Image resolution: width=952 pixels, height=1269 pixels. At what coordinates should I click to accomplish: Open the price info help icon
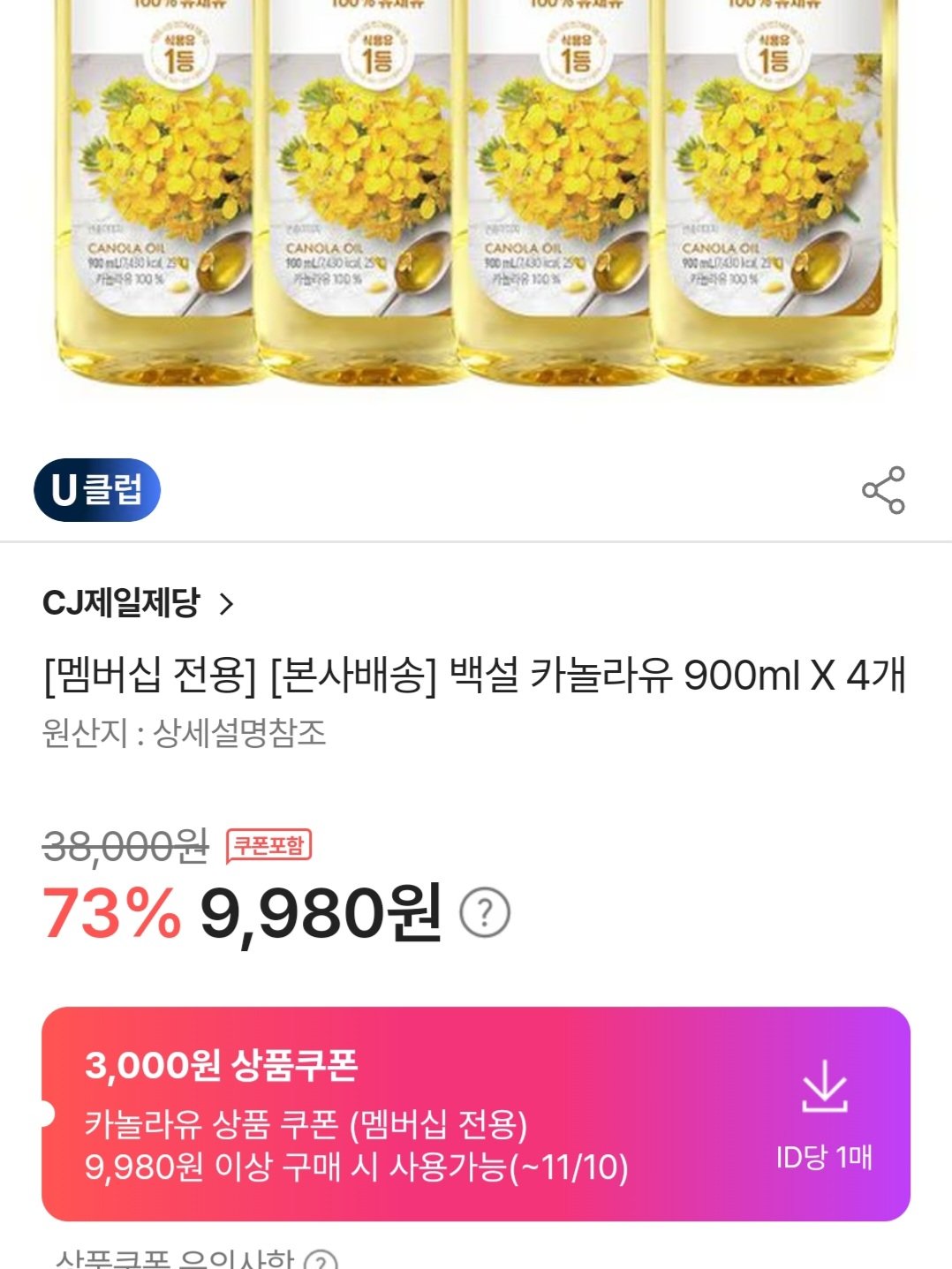[x=485, y=913]
